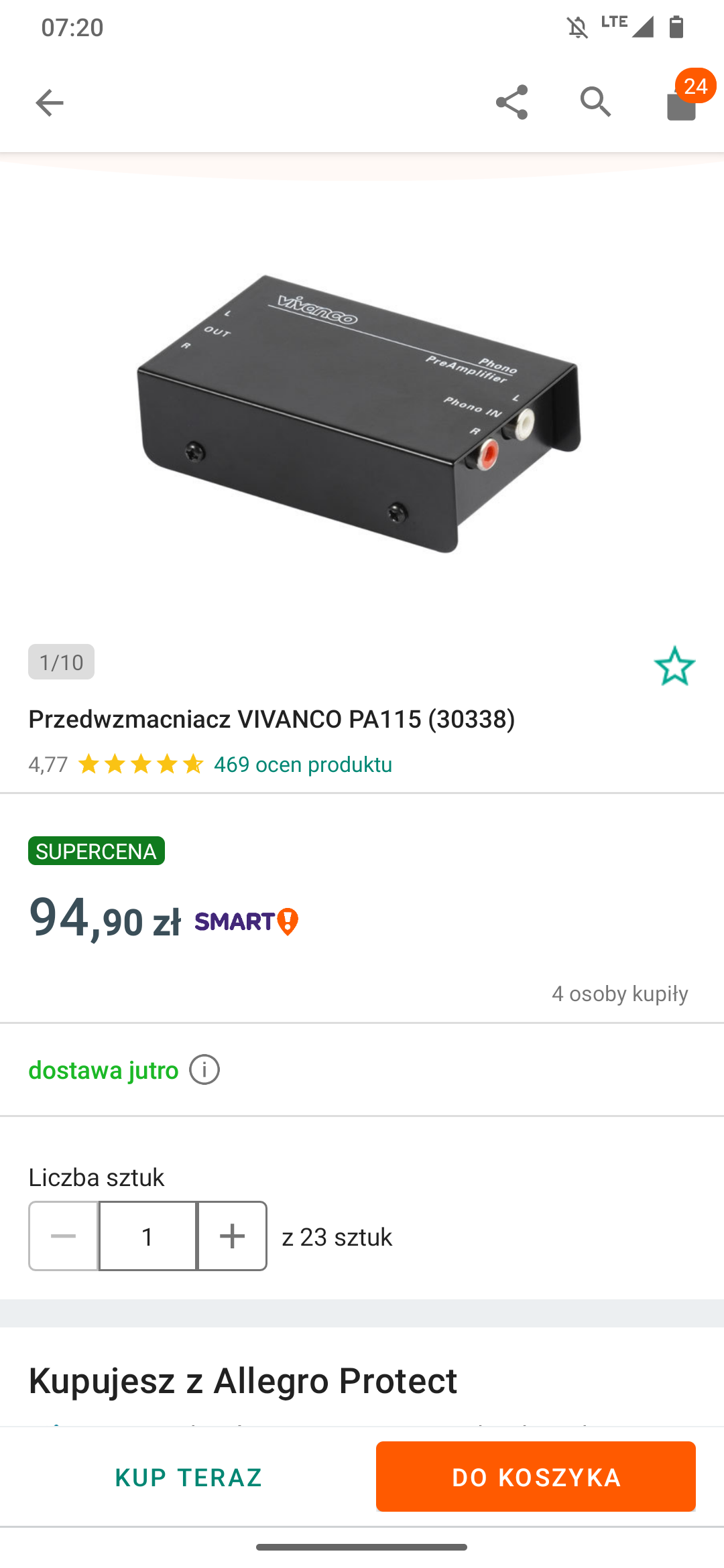Open the 469 ocen produktu reviews link
Image resolution: width=724 pixels, height=1568 pixels.
pyautogui.click(x=303, y=765)
